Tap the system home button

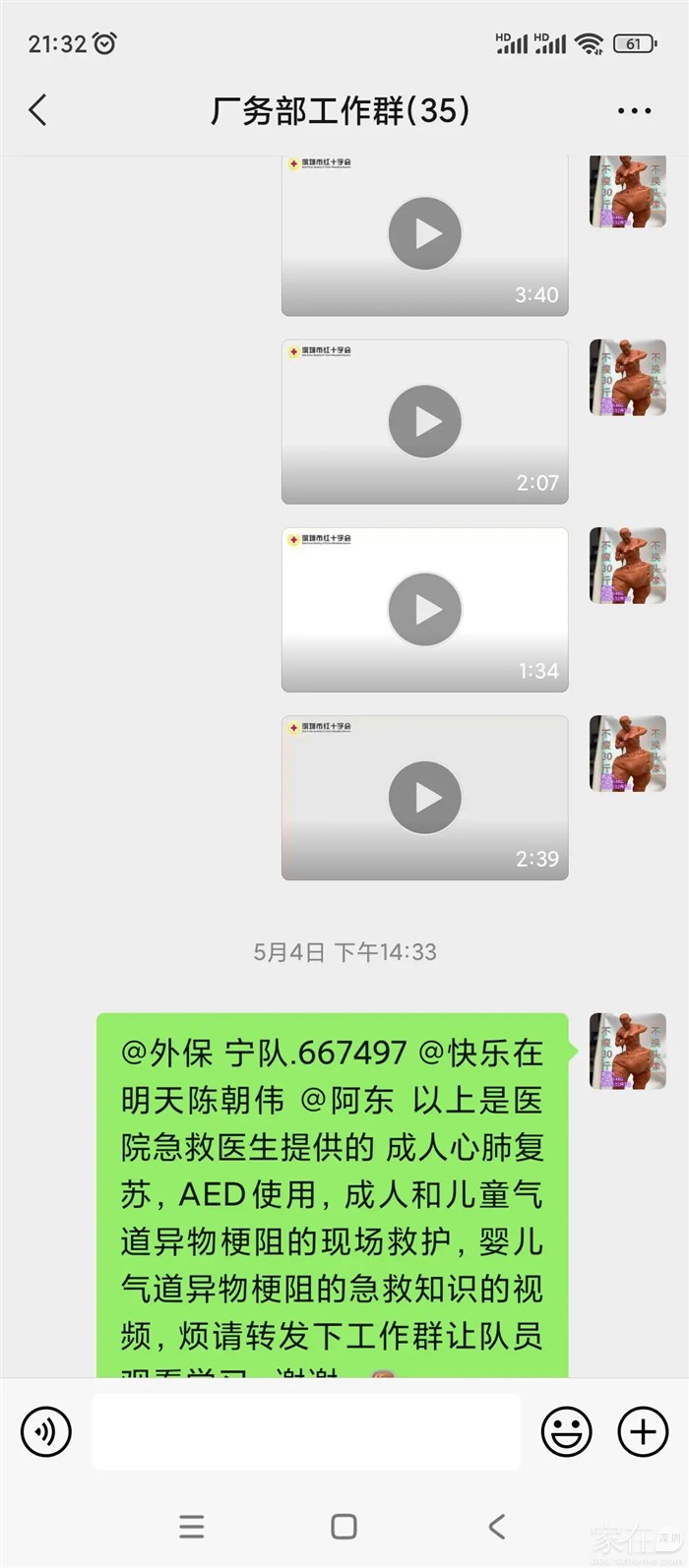(x=344, y=1526)
